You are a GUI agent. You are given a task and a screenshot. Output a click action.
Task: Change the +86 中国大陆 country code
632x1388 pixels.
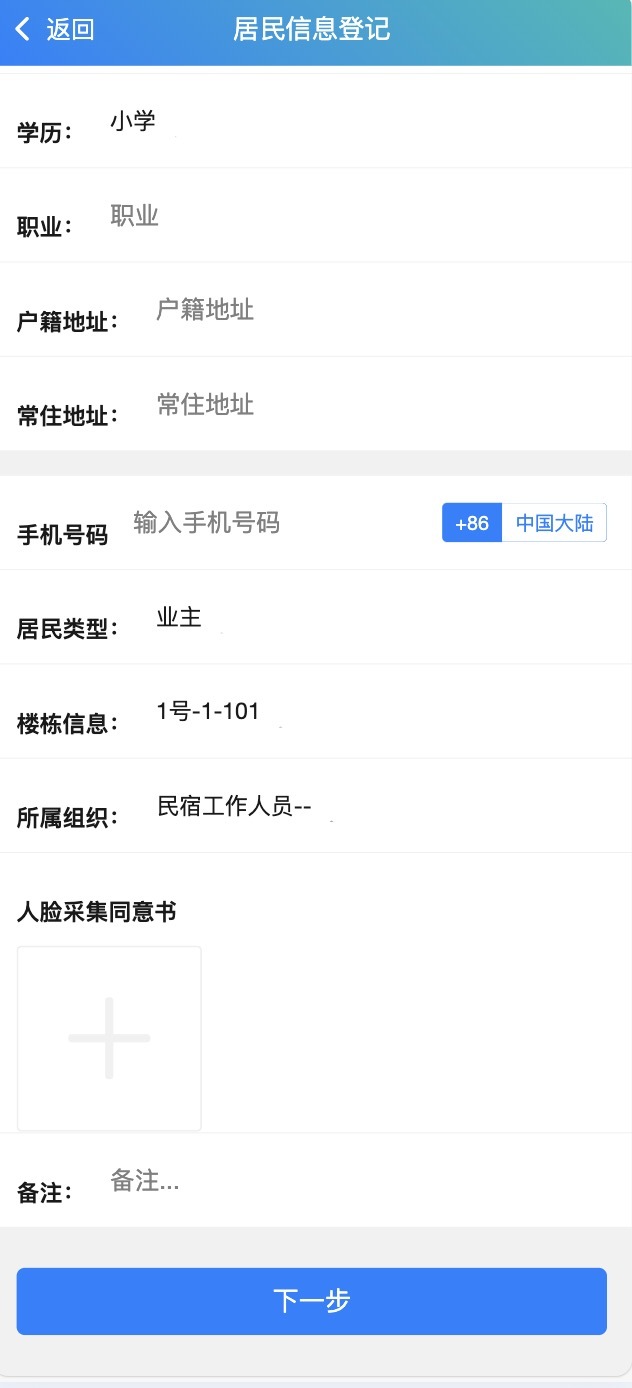(524, 523)
